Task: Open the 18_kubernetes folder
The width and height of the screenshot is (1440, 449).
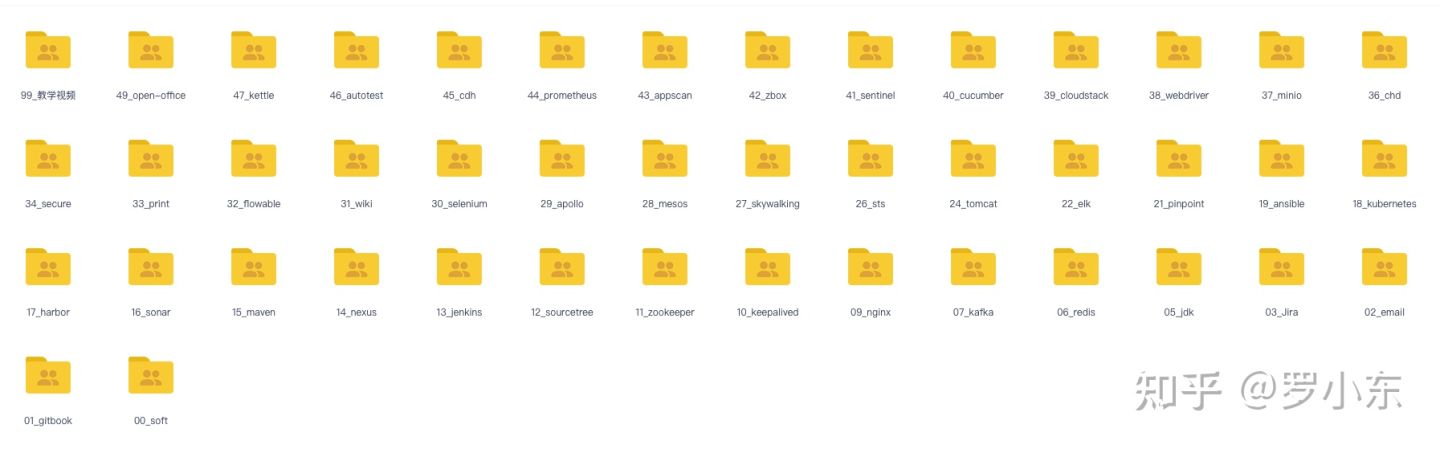Action: 1384,159
